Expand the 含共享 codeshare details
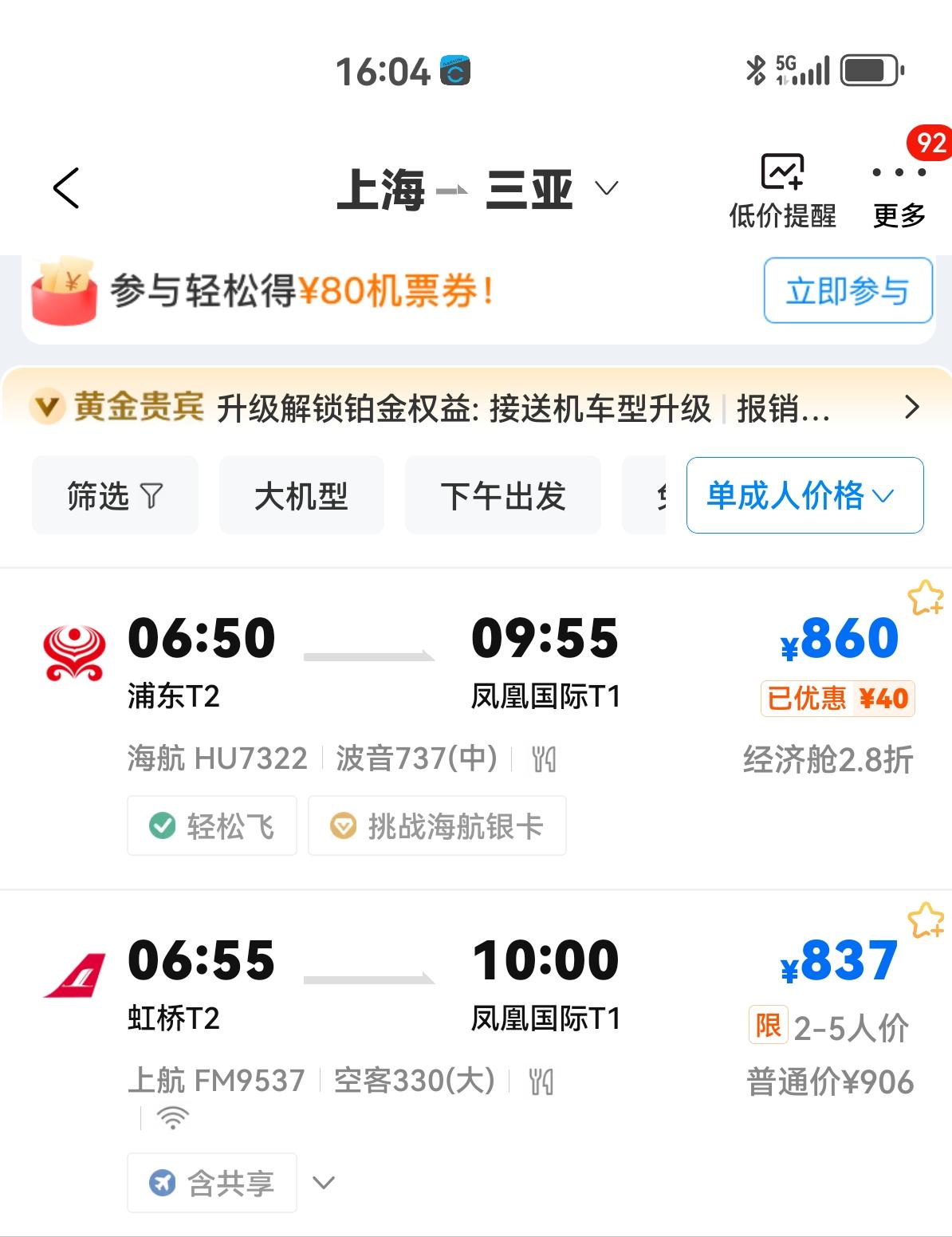 pyautogui.click(x=322, y=1182)
